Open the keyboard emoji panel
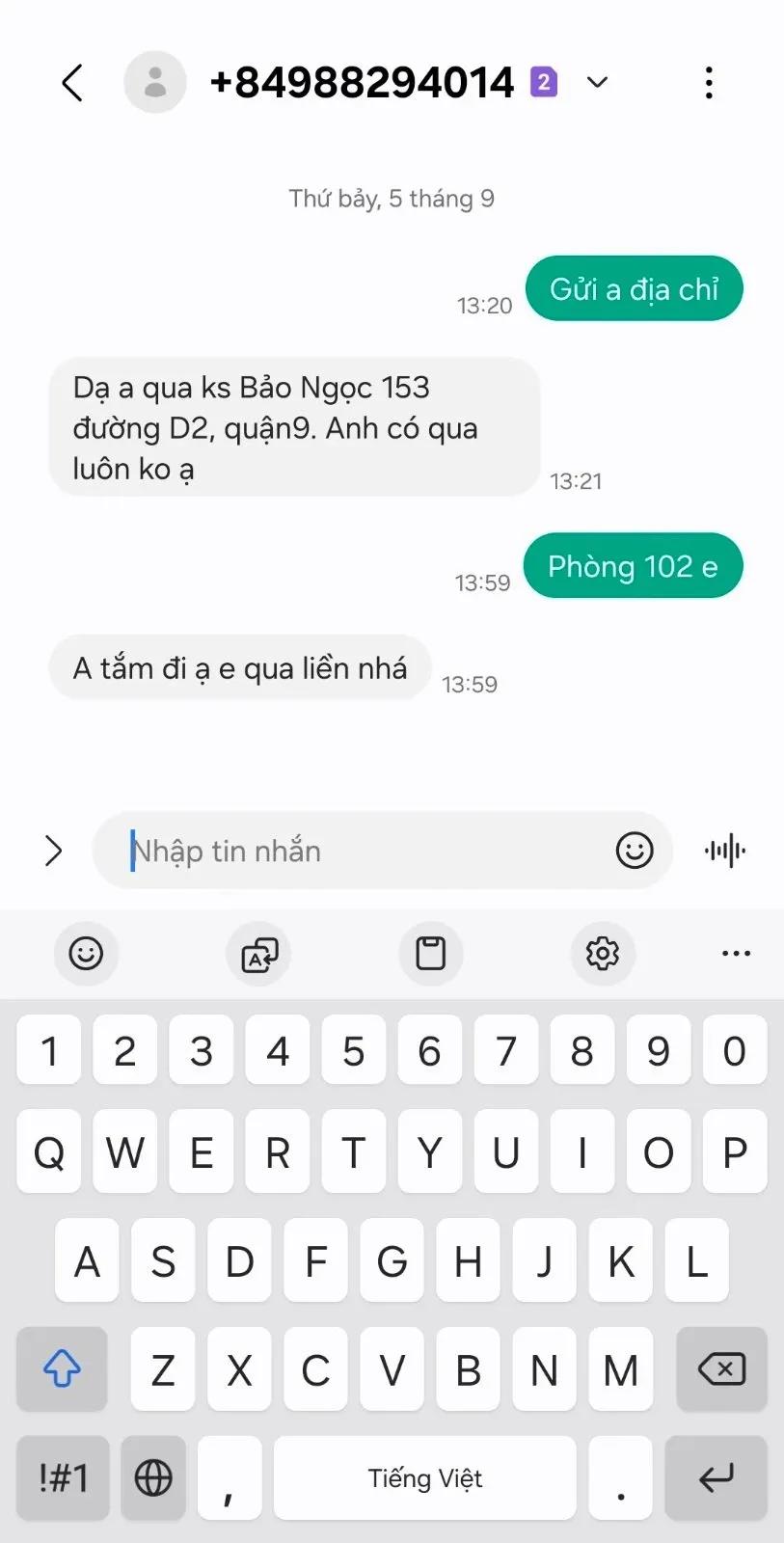The image size is (784, 1543). [x=86, y=954]
